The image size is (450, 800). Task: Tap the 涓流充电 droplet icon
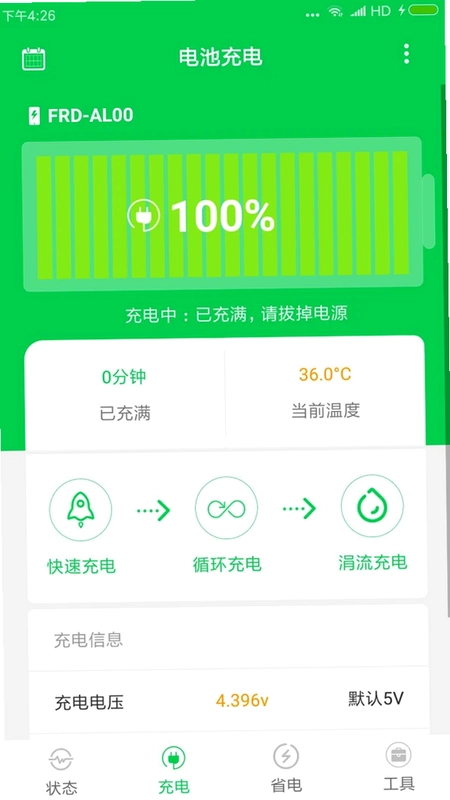click(372, 506)
